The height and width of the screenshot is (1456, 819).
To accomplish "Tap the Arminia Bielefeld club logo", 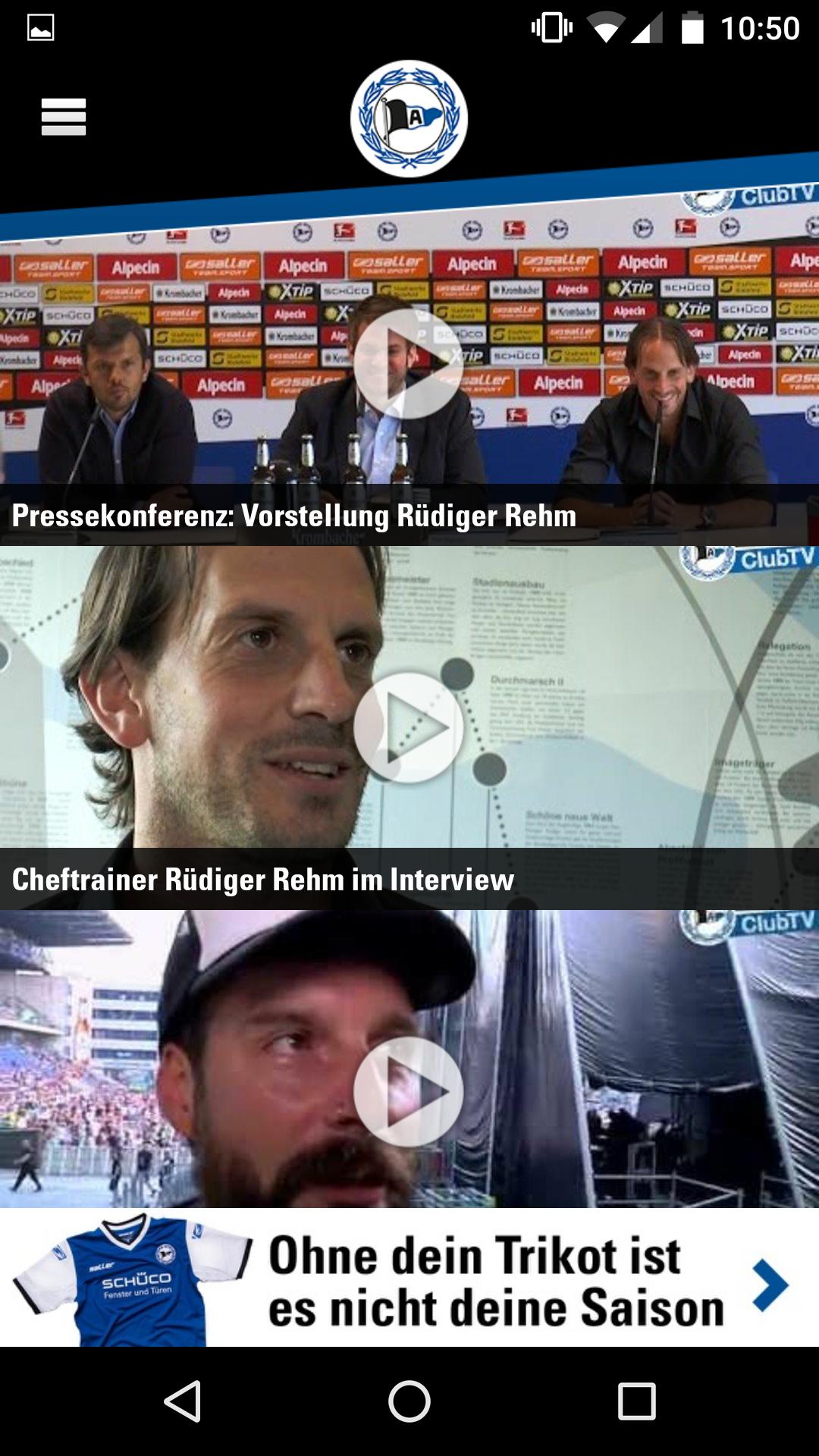I will (x=409, y=118).
